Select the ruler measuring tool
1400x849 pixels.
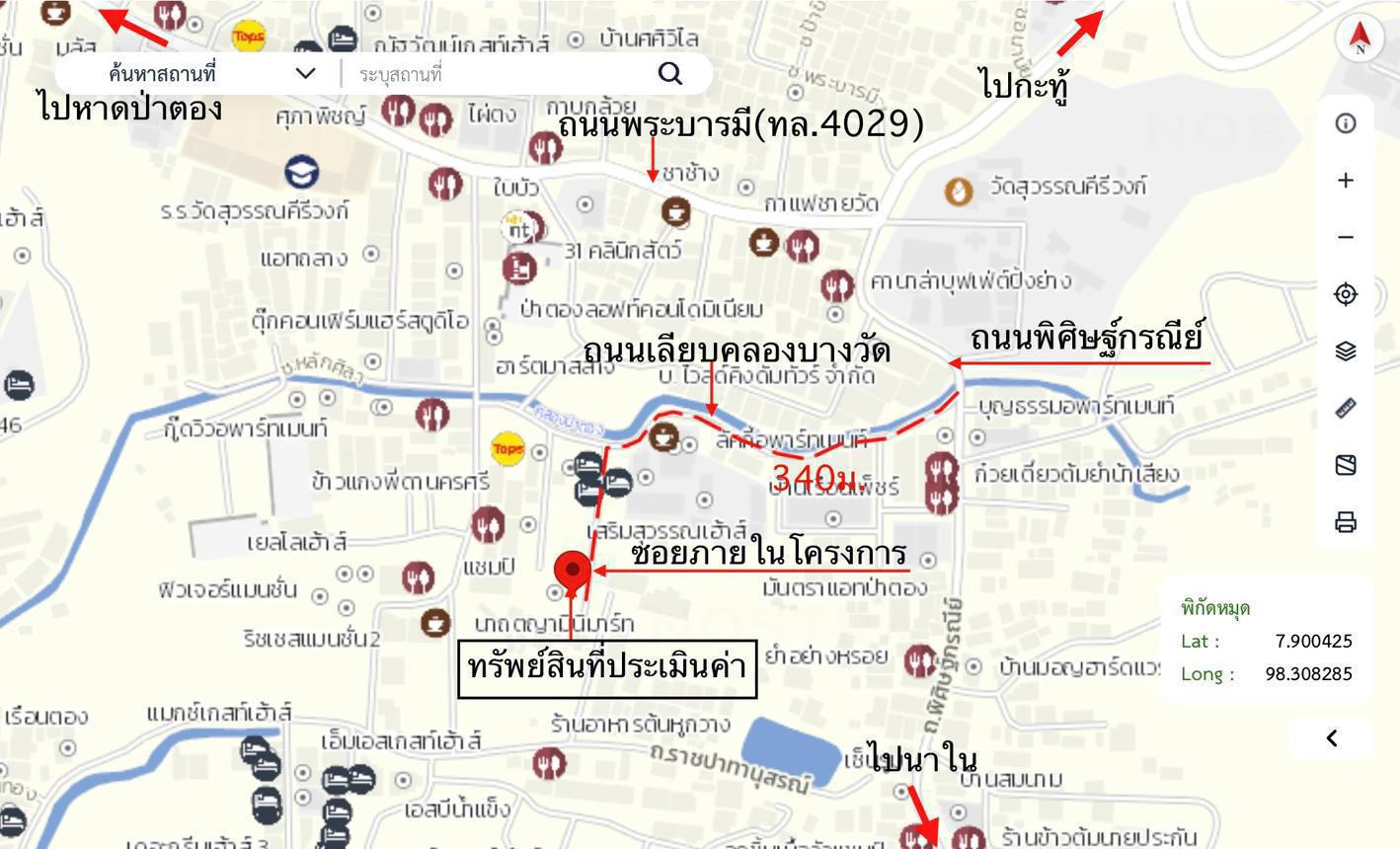point(1345,408)
